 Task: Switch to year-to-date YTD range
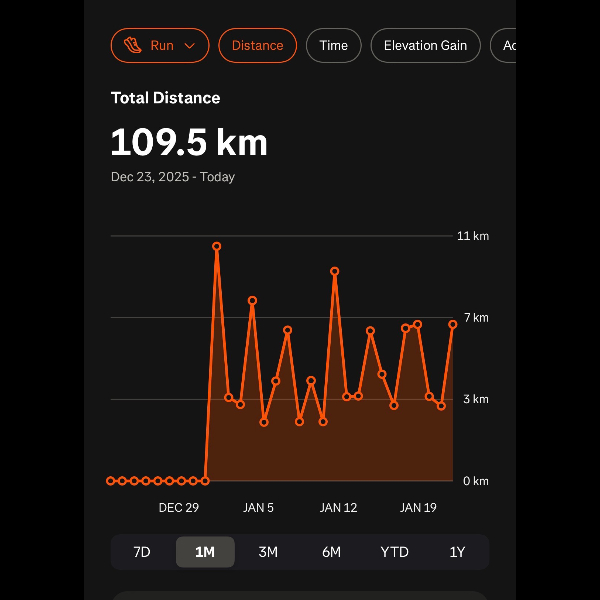[394, 552]
